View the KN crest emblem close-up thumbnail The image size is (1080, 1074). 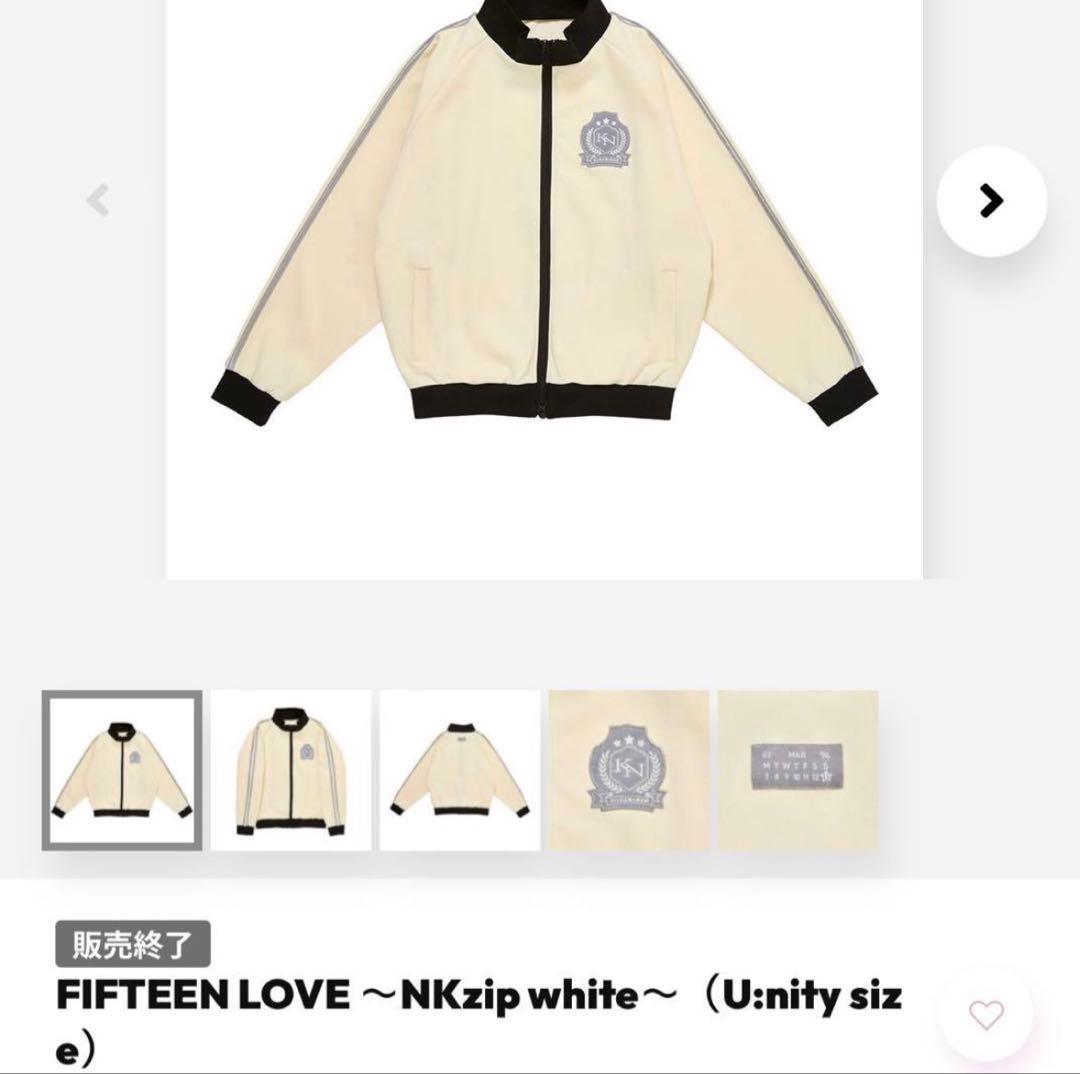pyautogui.click(x=629, y=771)
